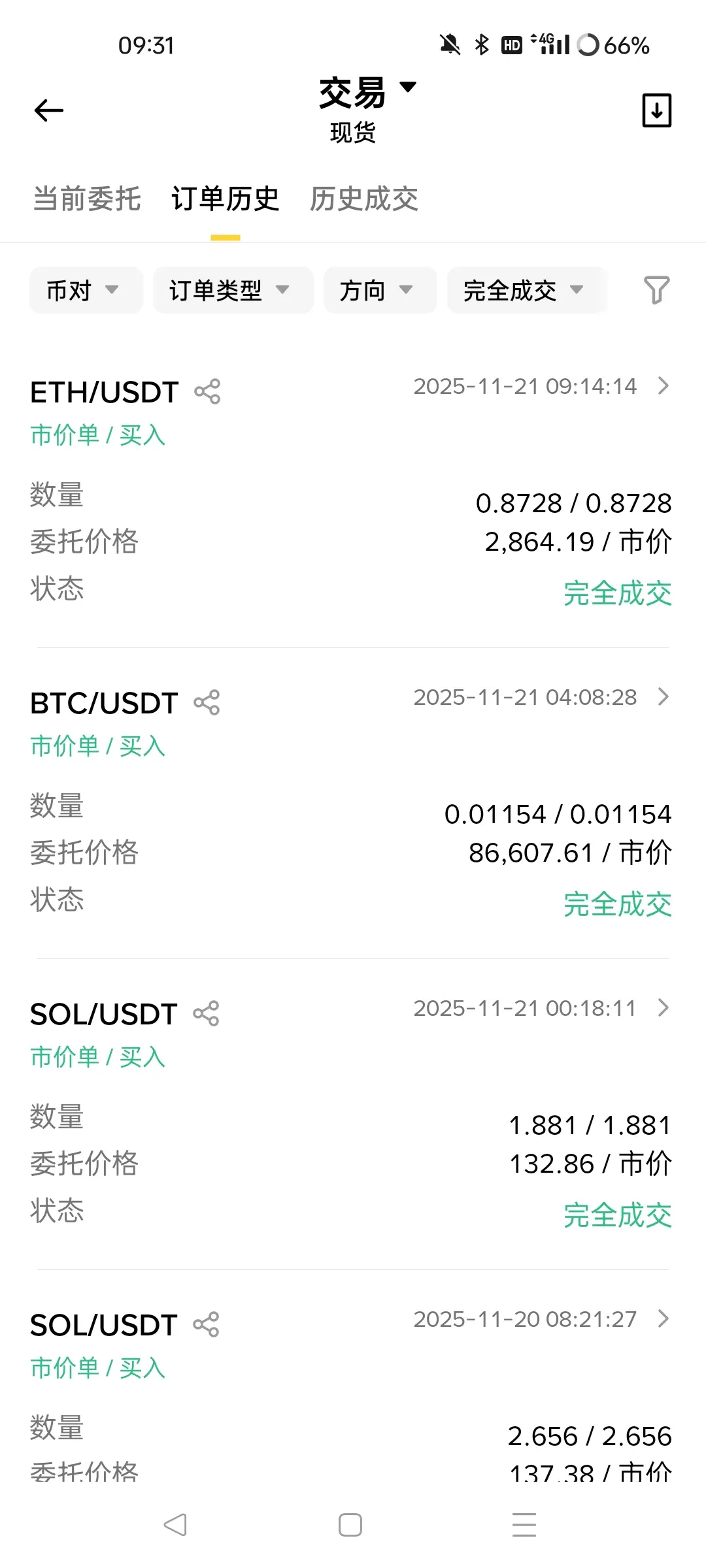The image size is (706, 1568).
Task: Open the funnel filter icon
Action: coord(656,290)
